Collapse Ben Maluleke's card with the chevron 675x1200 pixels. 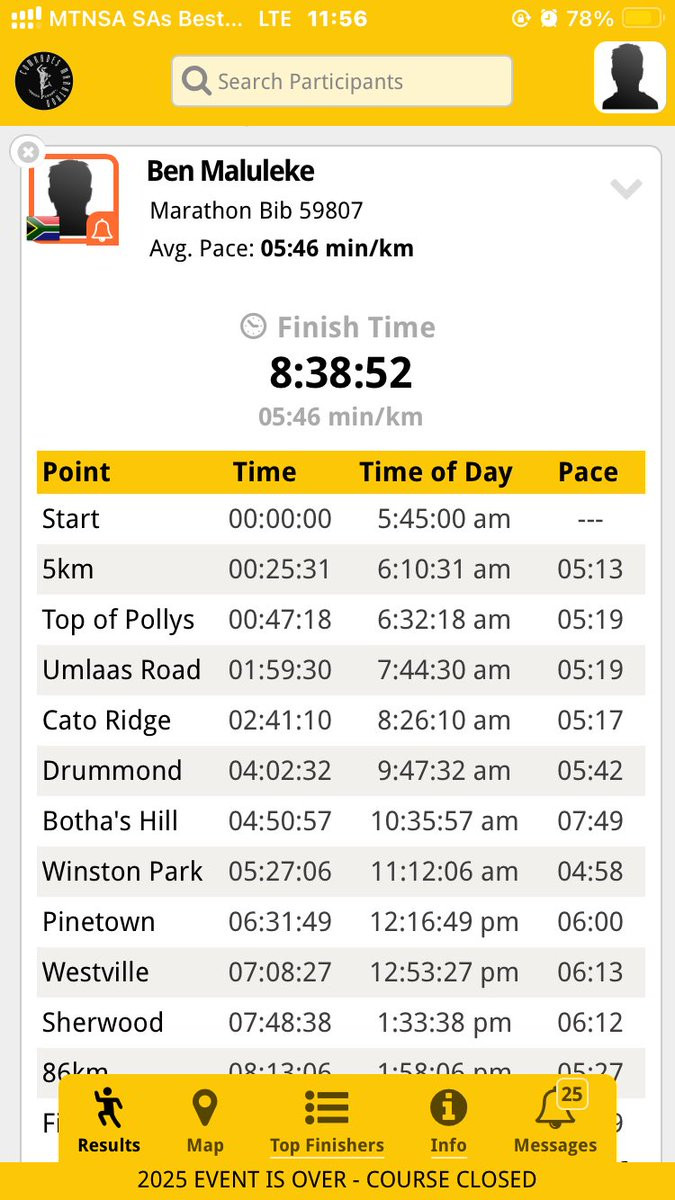coord(626,189)
